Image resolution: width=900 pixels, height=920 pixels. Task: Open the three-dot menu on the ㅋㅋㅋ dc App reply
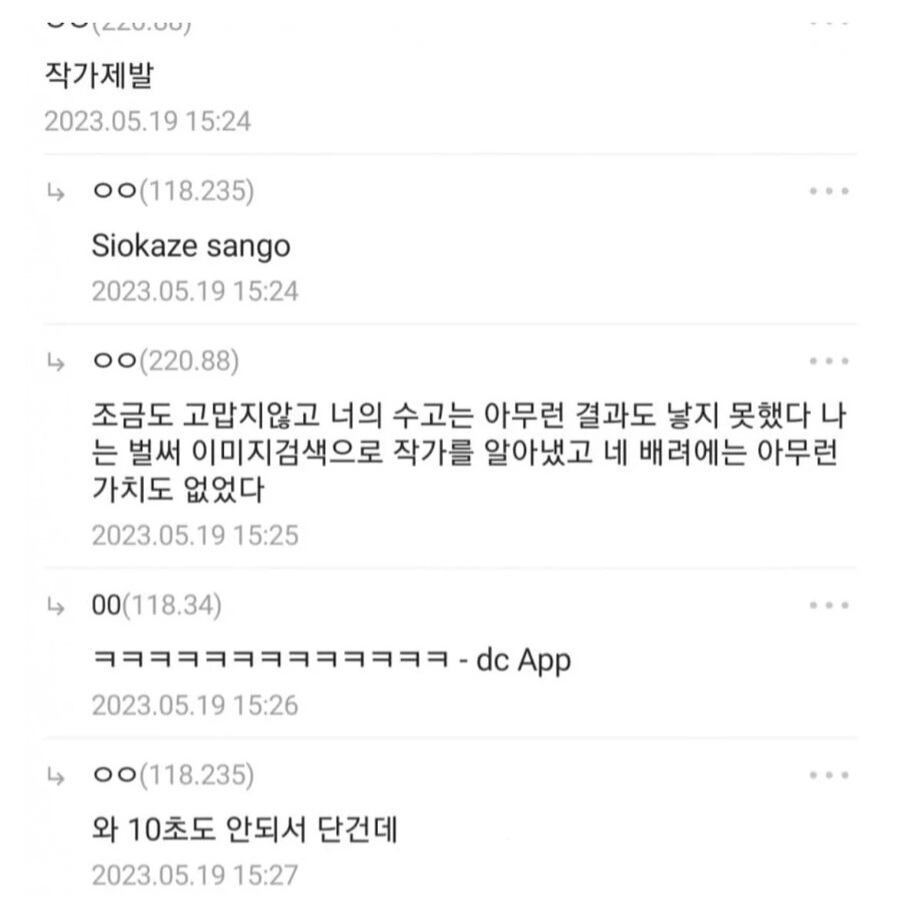(829, 605)
